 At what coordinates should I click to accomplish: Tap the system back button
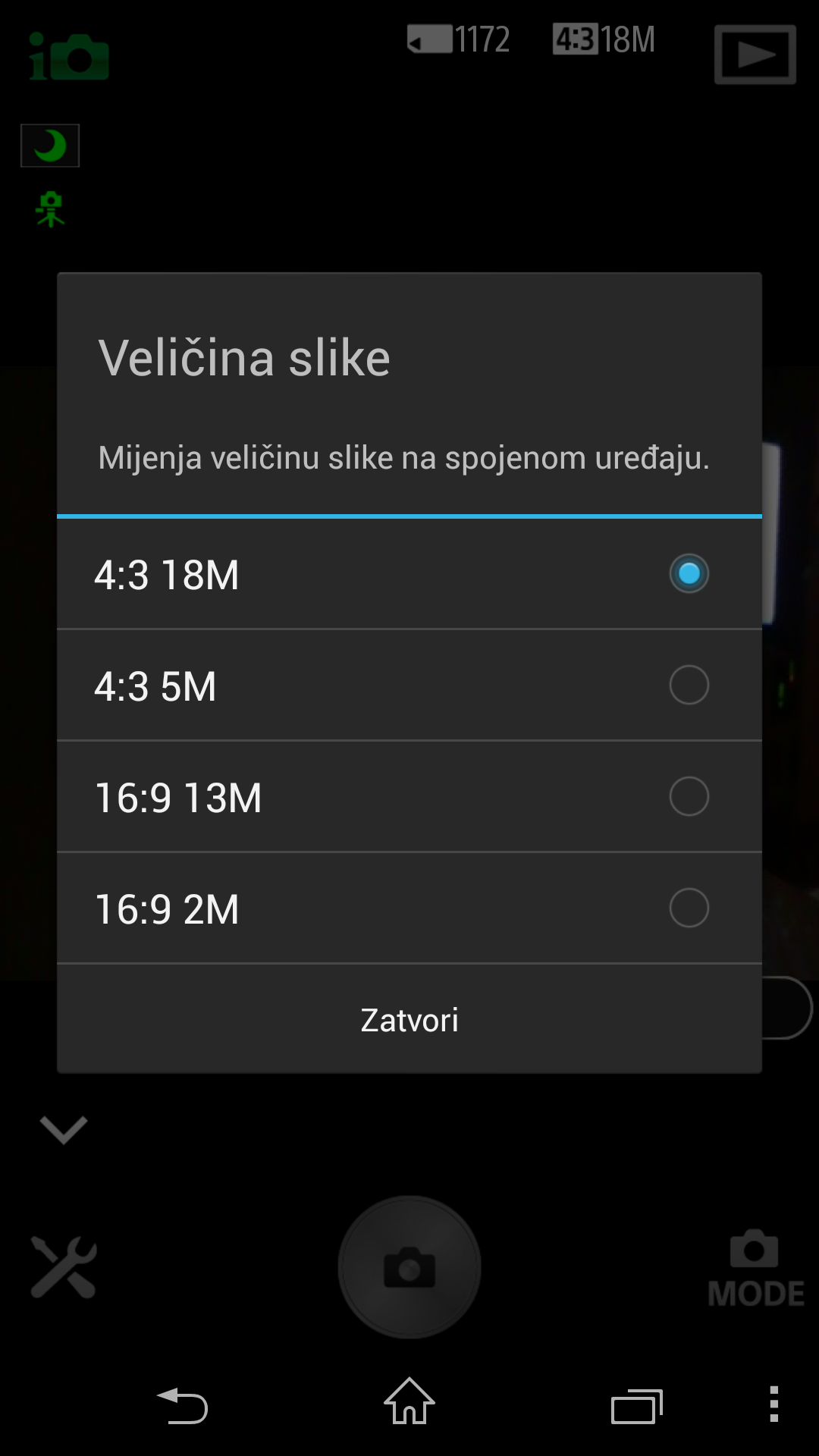(182, 1405)
